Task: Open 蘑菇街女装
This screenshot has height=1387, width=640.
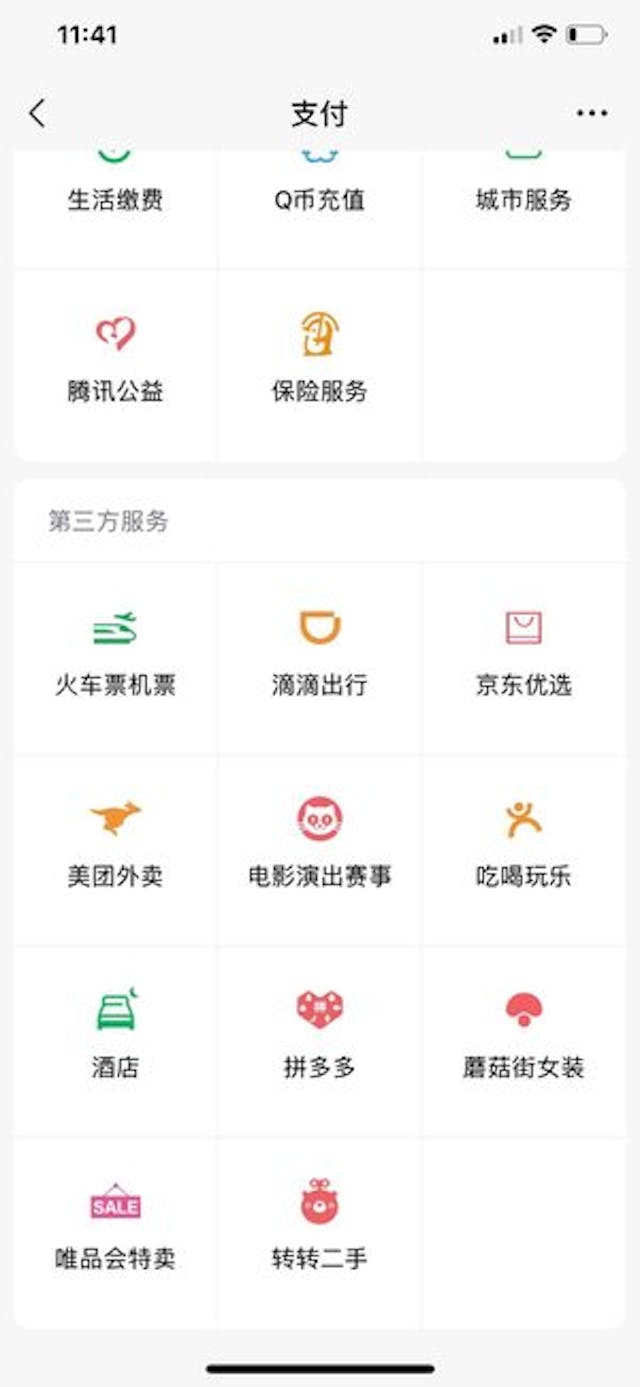Action: (524, 1041)
